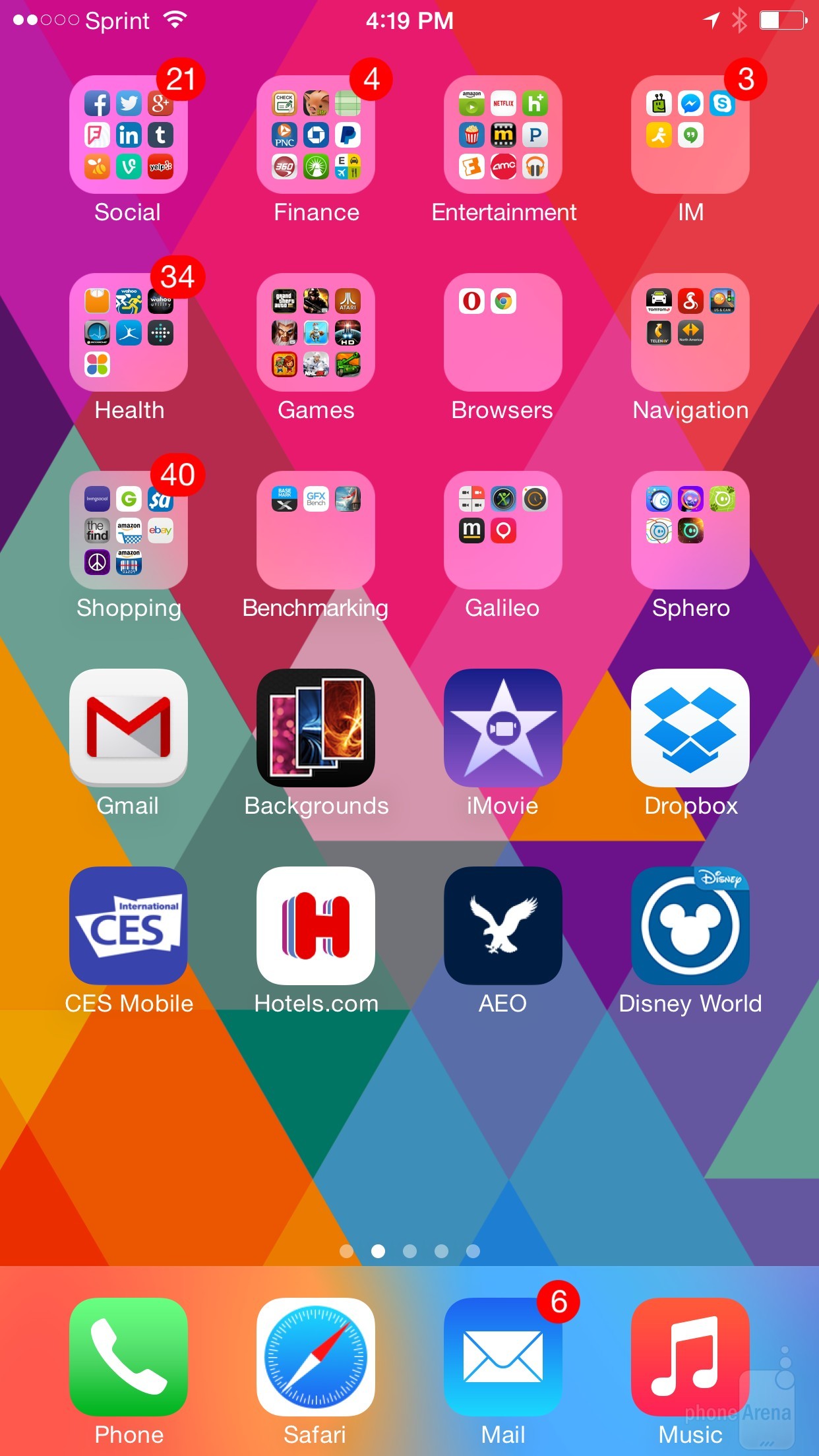Open the Benchmarking folder
This screenshot has height=1456, width=819.
pyautogui.click(x=316, y=530)
